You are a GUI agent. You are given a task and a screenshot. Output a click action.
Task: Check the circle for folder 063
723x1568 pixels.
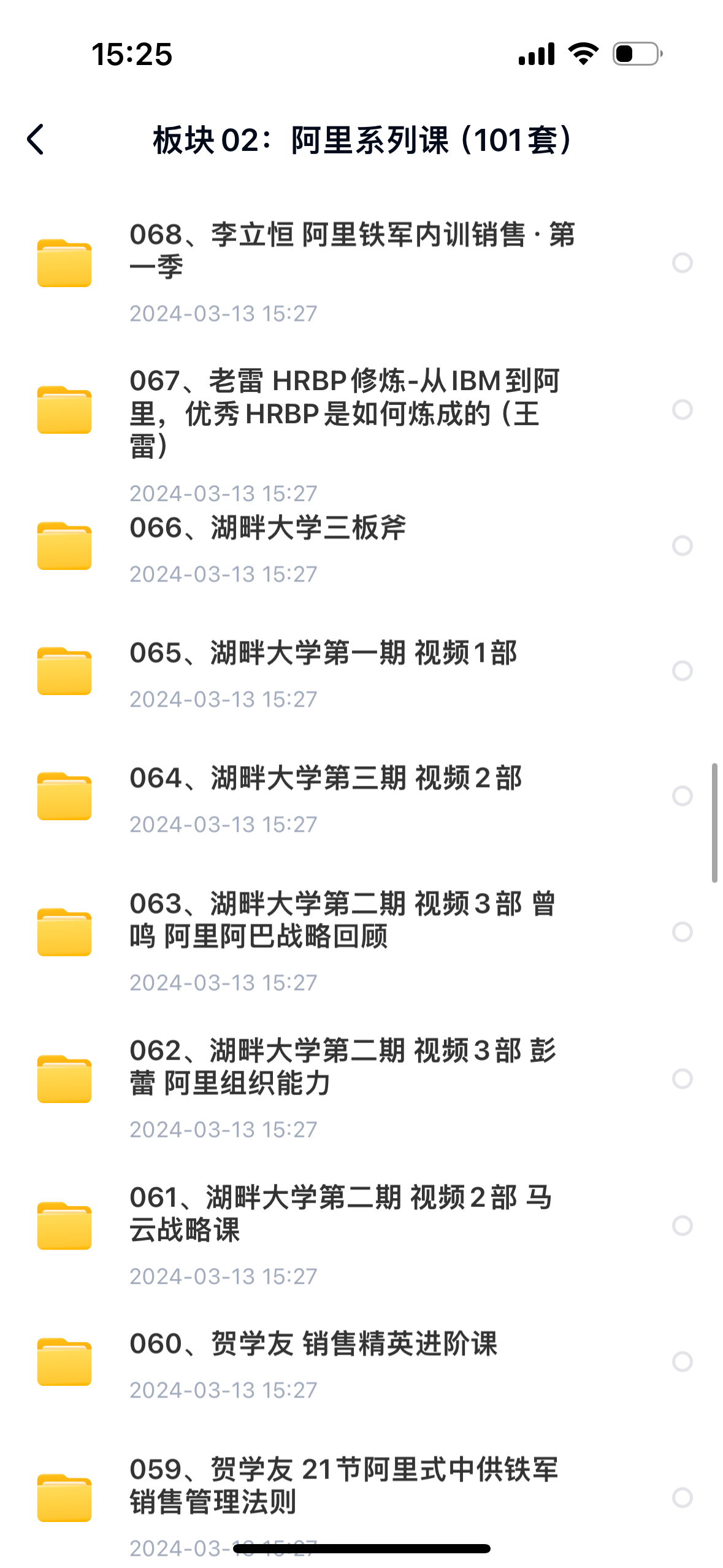click(682, 932)
